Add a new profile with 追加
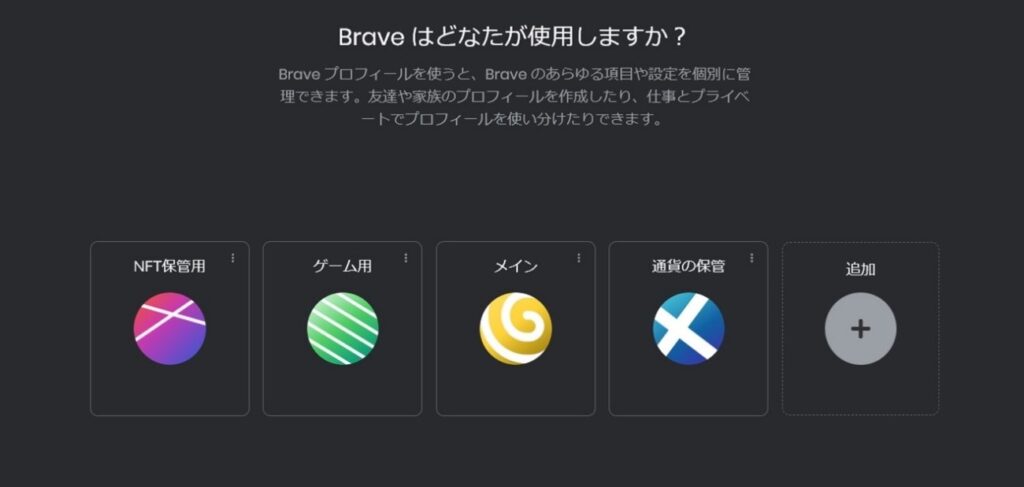This screenshot has height=487, width=1024. (x=860, y=329)
